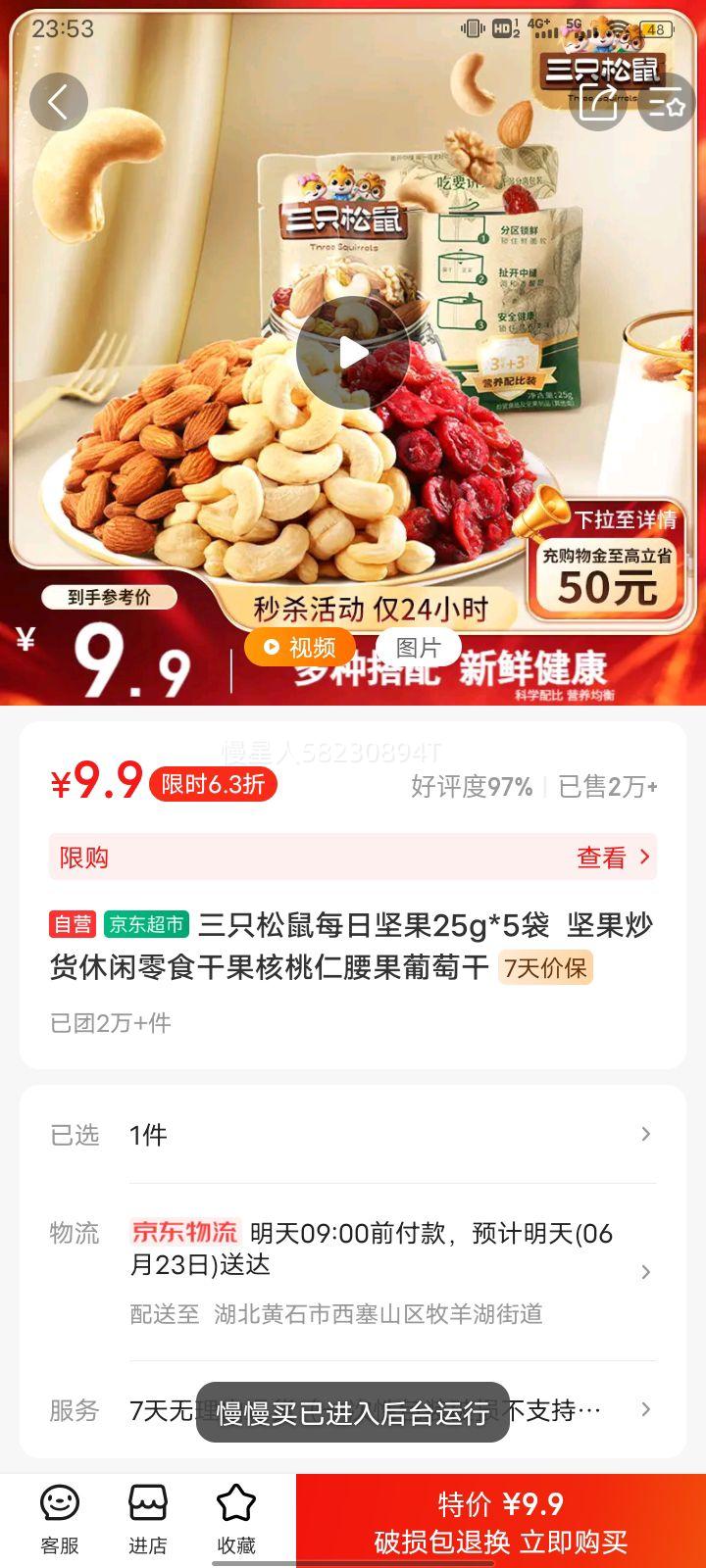Contact 客服 customer service
The height and width of the screenshot is (1568, 706).
click(x=60, y=1519)
